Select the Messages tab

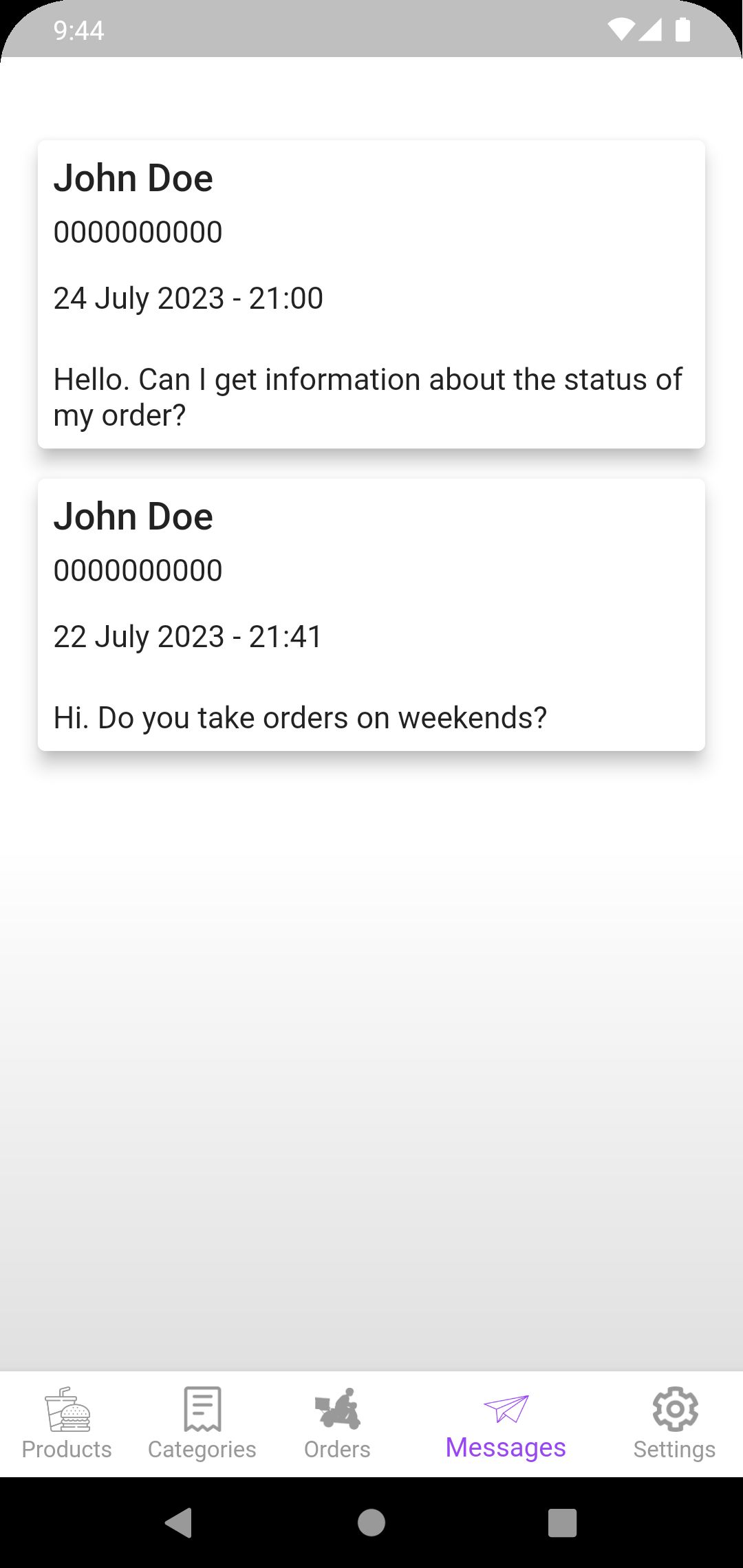(506, 1425)
